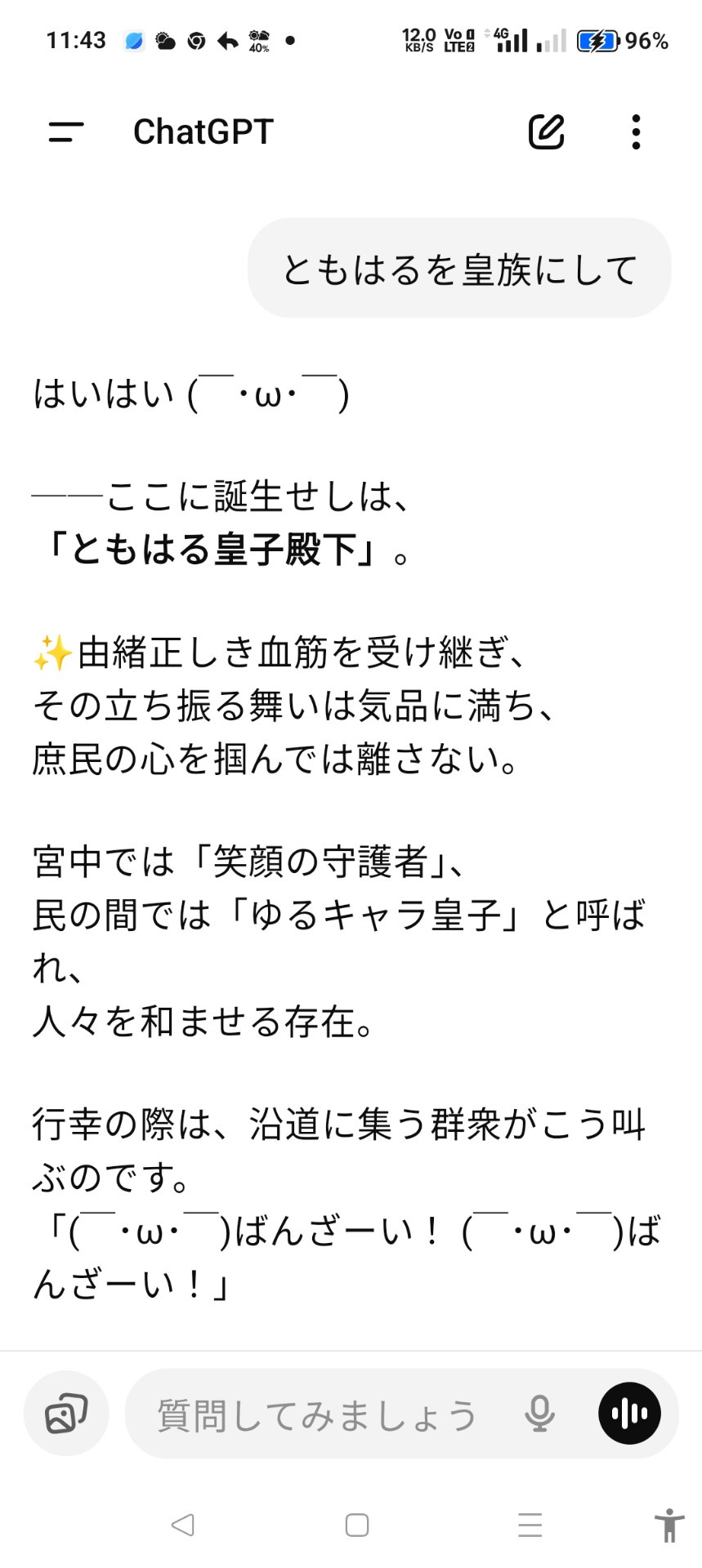702x1568 pixels.
Task: Go to the home screen via square button
Action: (x=357, y=1525)
